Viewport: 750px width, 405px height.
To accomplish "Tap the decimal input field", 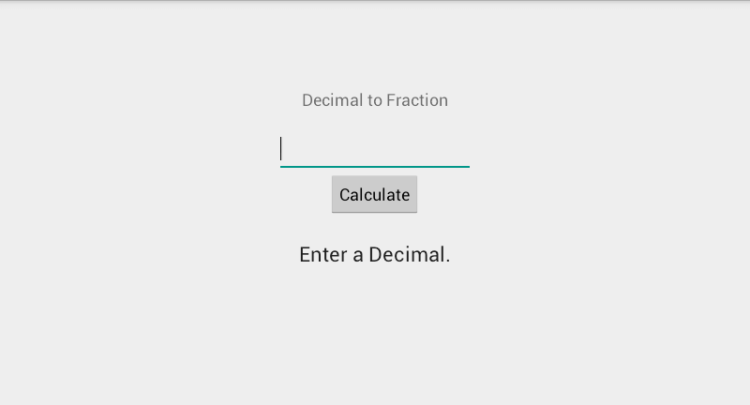I will 374,150.
